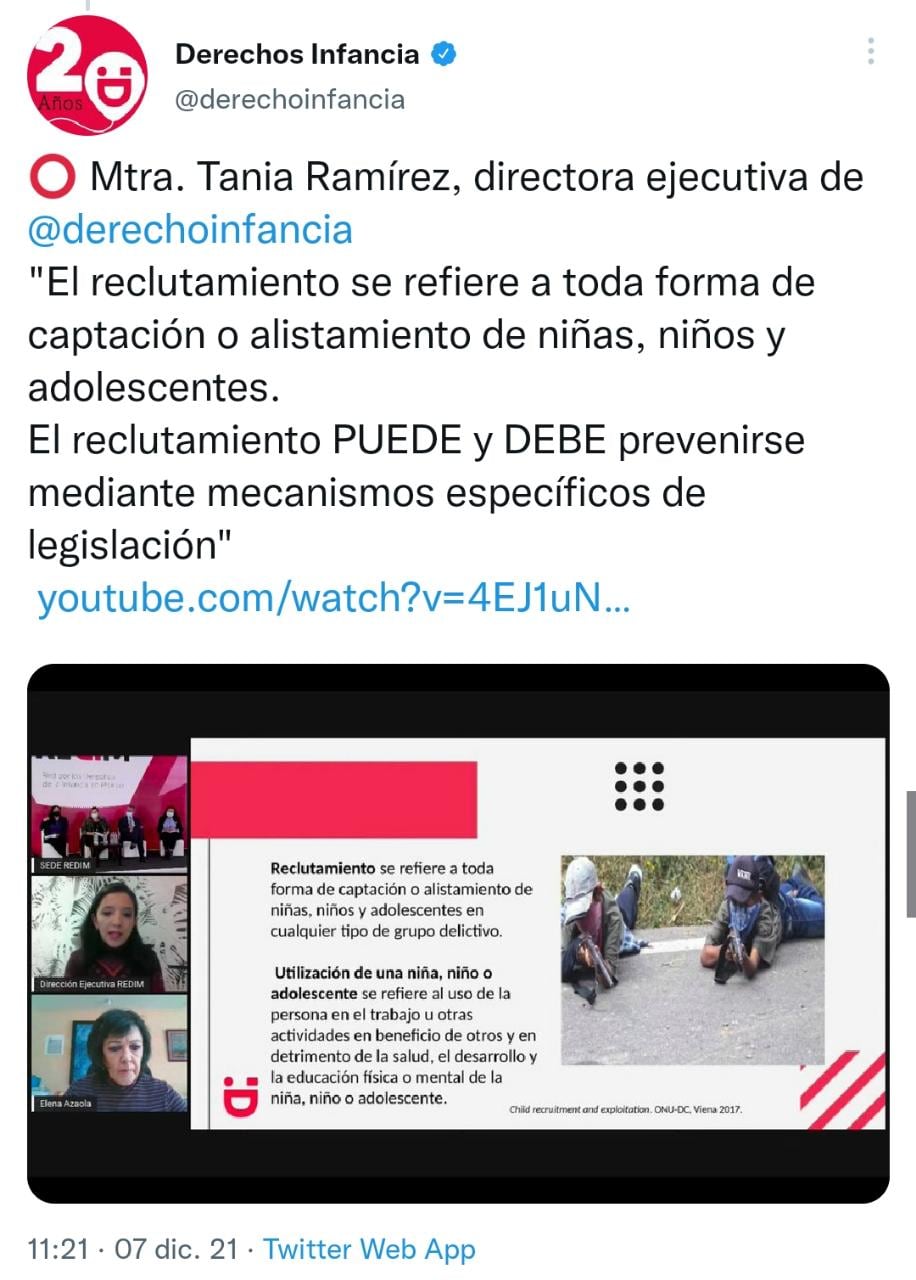Viewport: 916px width, 1280px height.
Task: Select the SEDE REDIM panel thumbnail
Action: [x=110, y=810]
